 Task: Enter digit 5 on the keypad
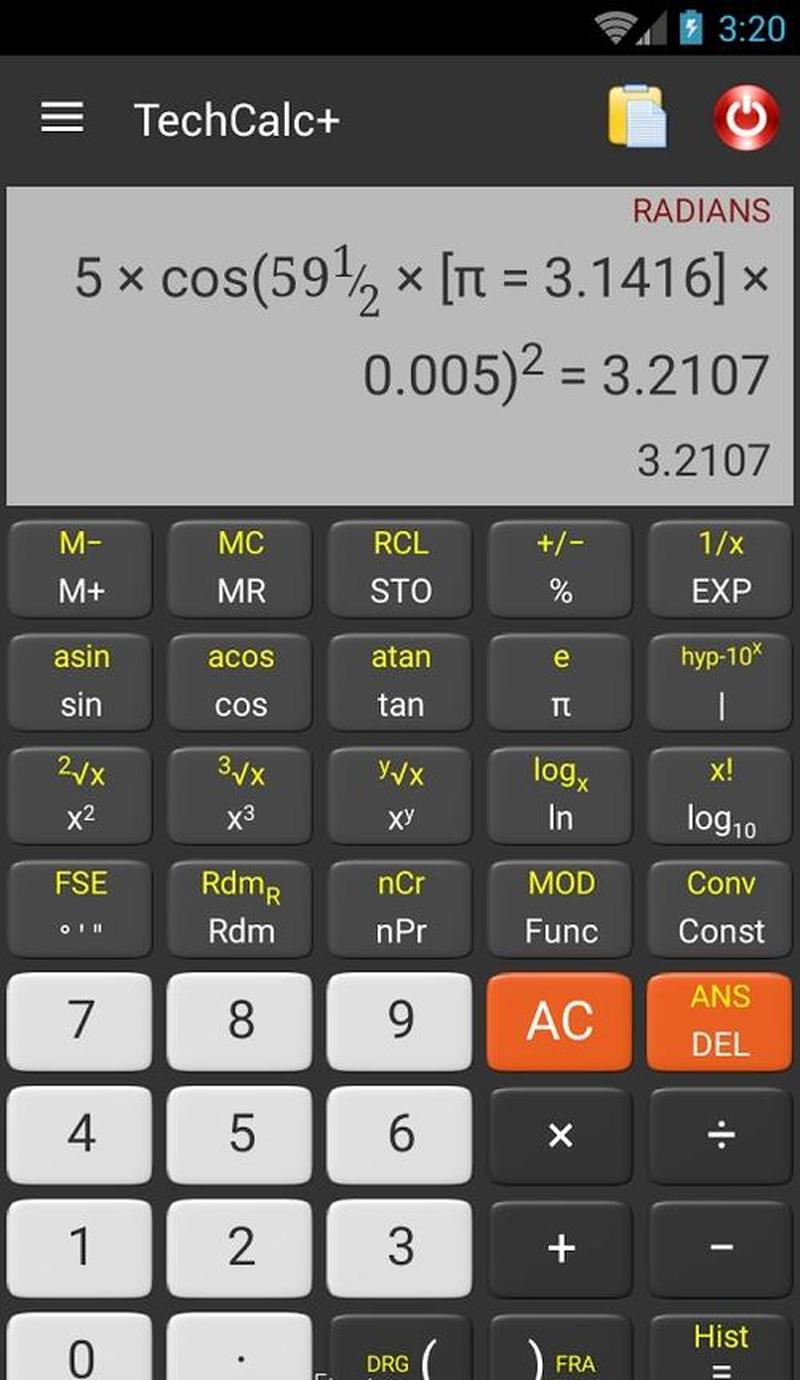pos(240,1135)
